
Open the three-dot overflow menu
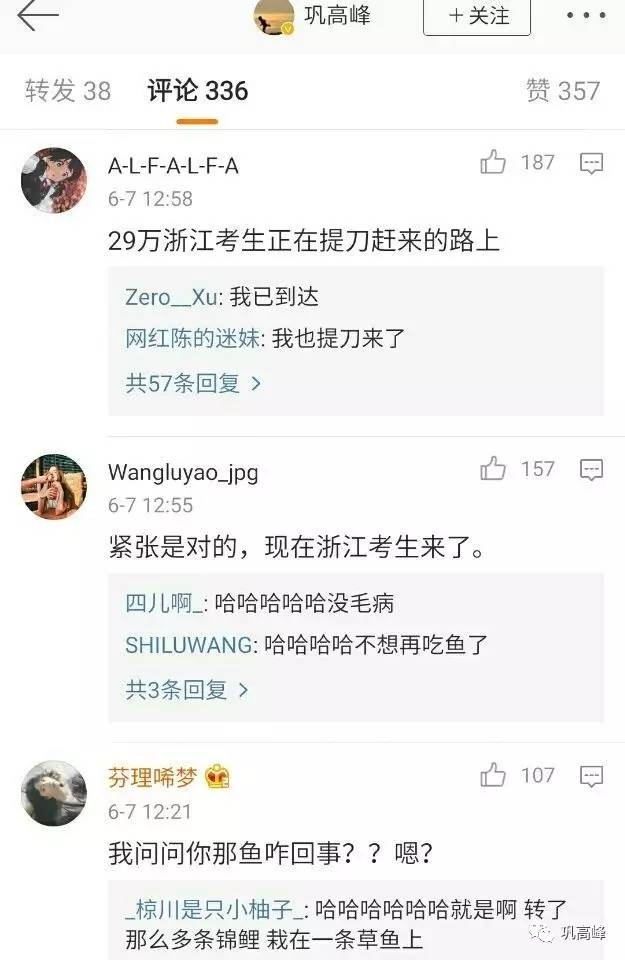pyautogui.click(x=585, y=16)
